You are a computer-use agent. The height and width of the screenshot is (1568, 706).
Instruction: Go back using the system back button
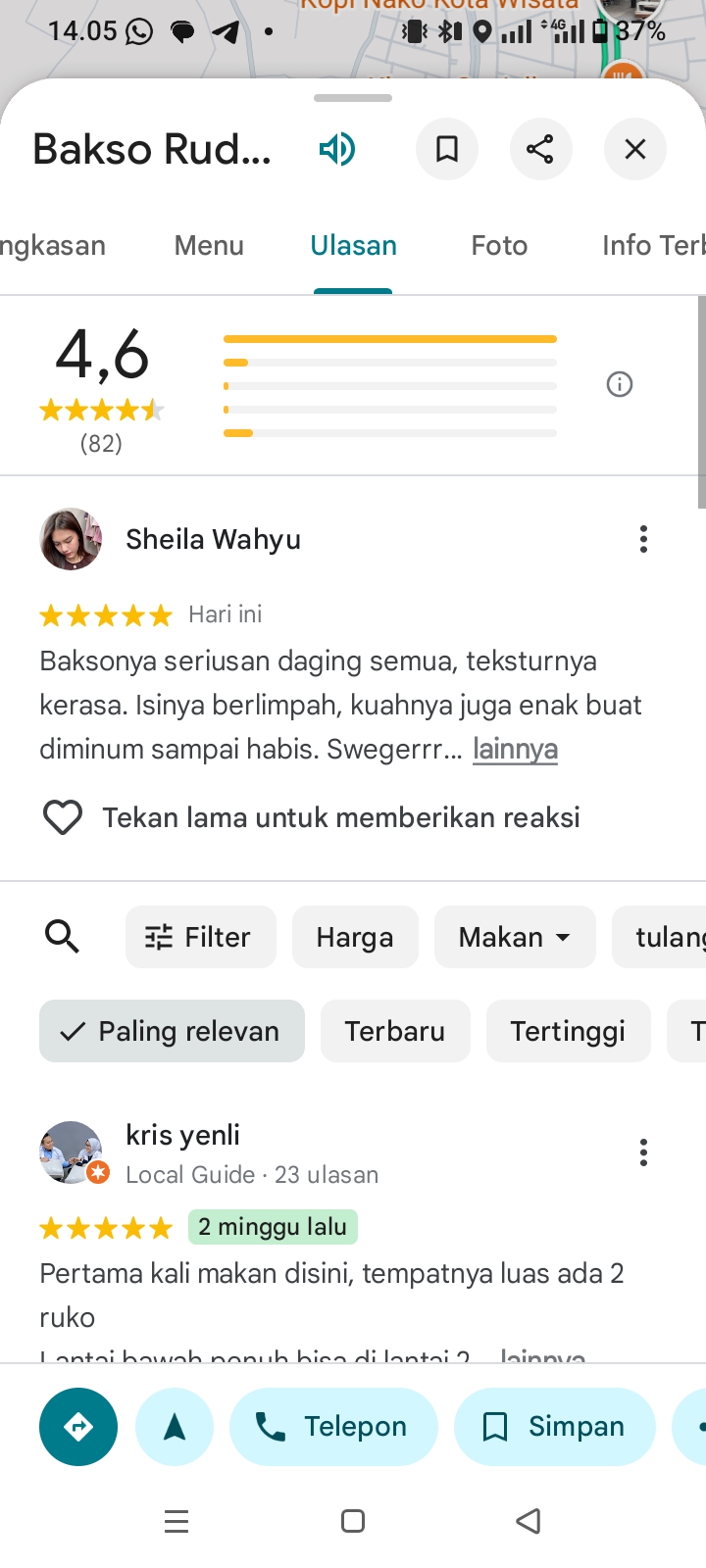click(529, 1521)
